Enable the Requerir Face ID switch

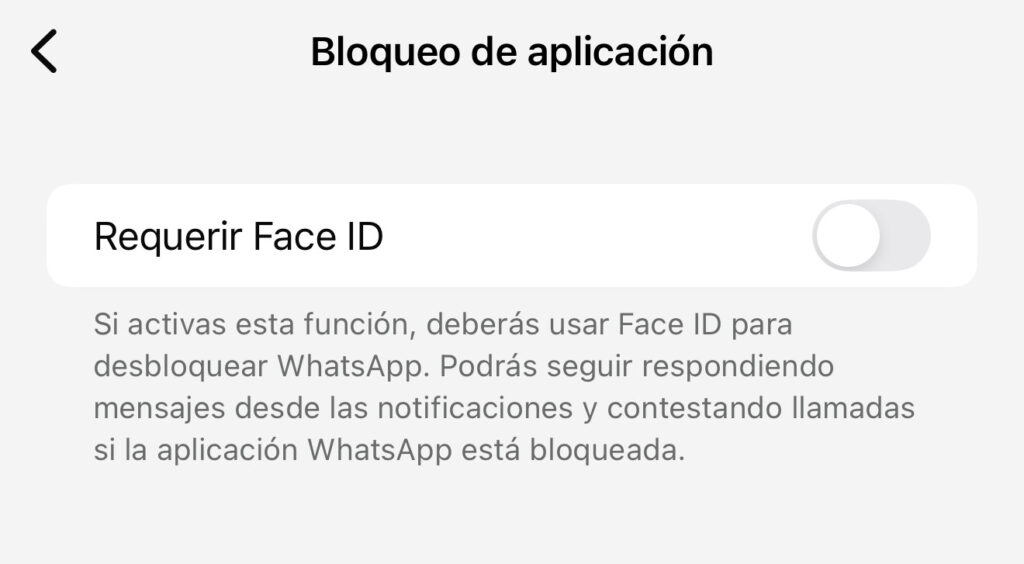[x=870, y=236]
